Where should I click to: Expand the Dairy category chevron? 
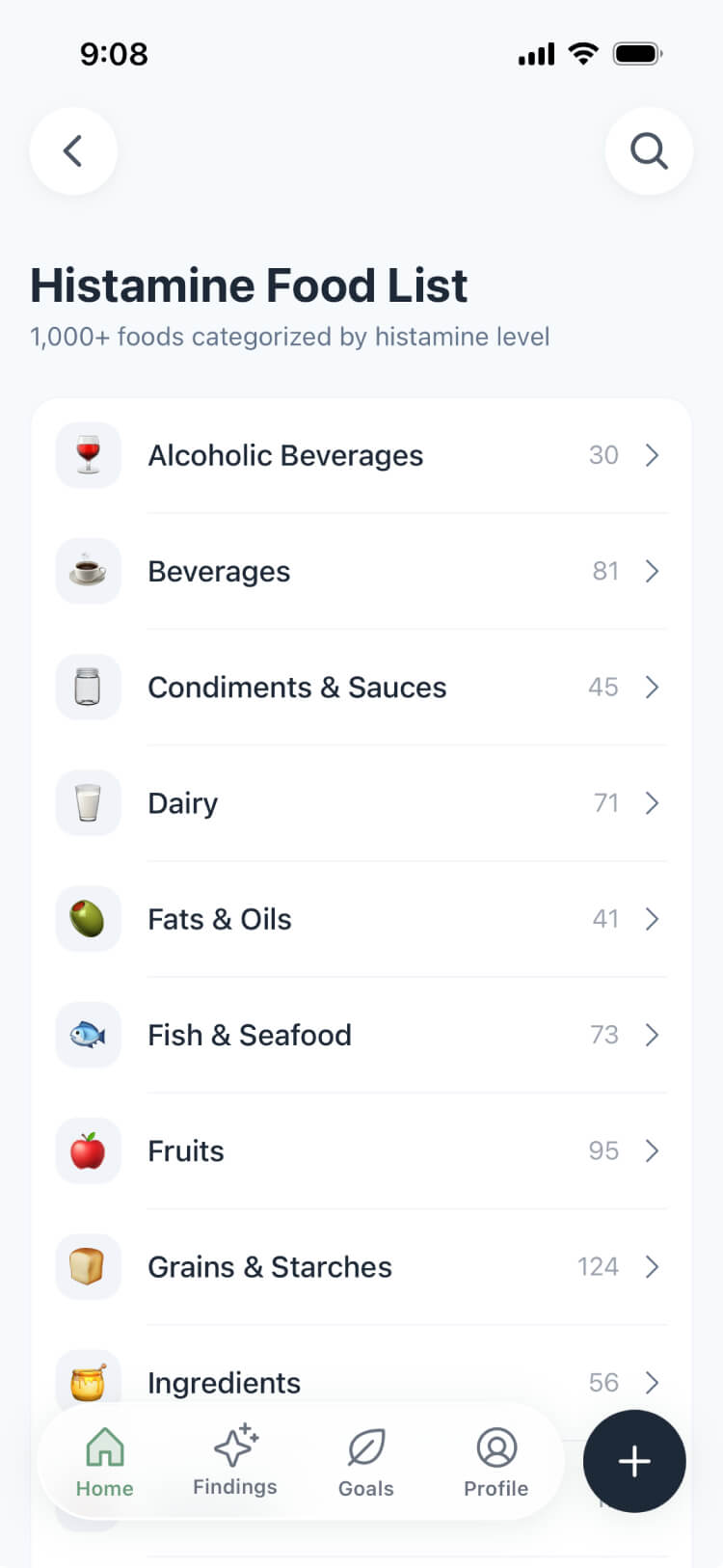[x=653, y=803]
